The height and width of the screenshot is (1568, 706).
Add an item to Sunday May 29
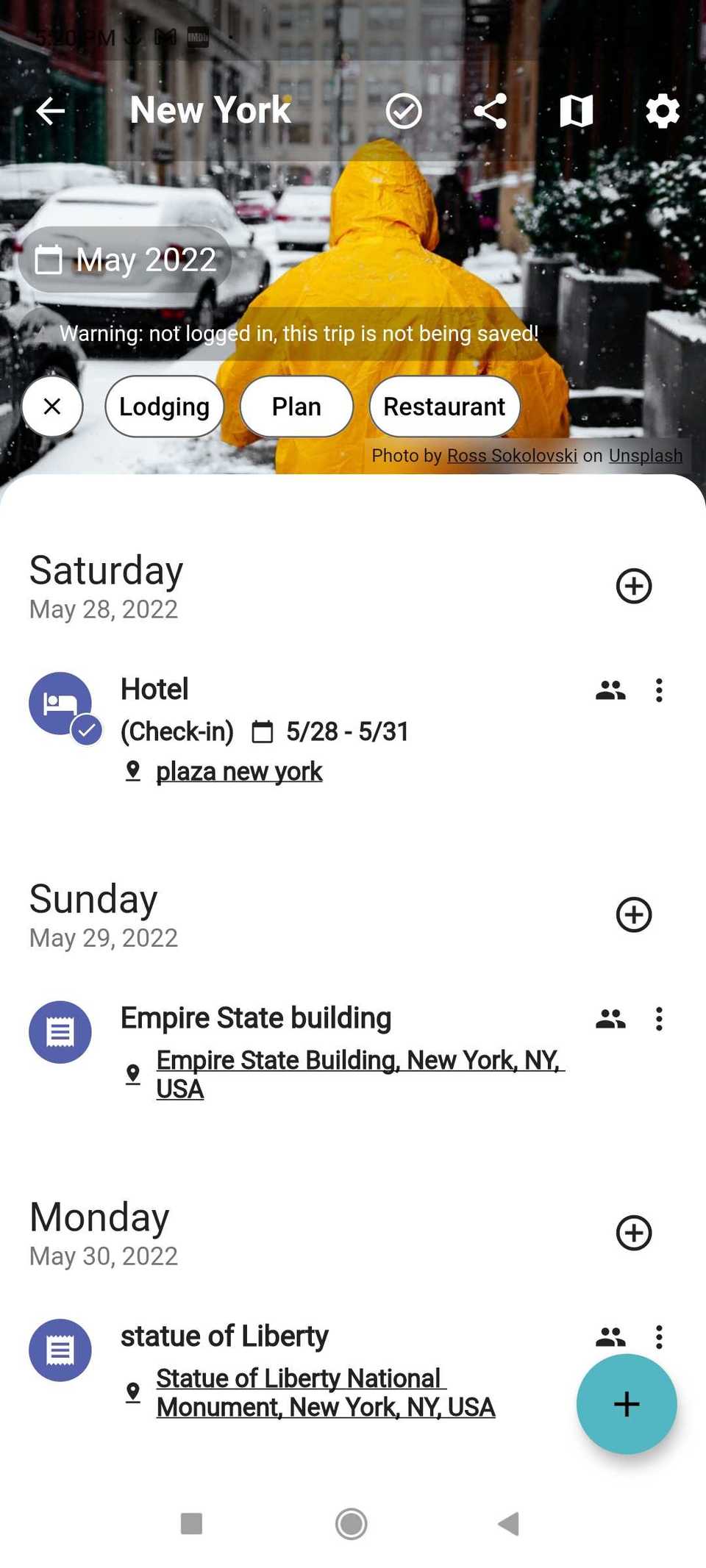pyautogui.click(x=633, y=915)
